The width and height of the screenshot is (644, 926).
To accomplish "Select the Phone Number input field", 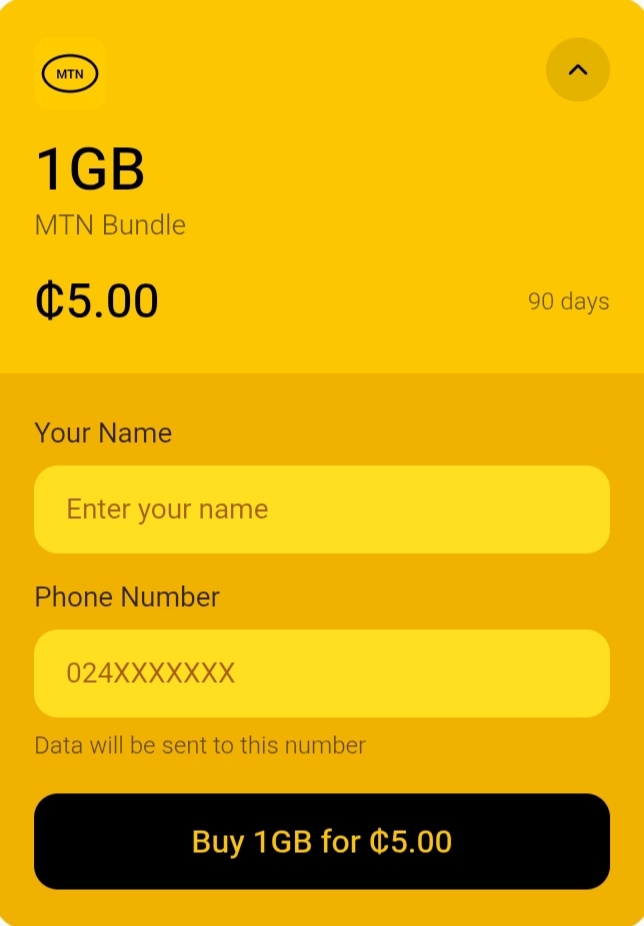I will point(322,673).
